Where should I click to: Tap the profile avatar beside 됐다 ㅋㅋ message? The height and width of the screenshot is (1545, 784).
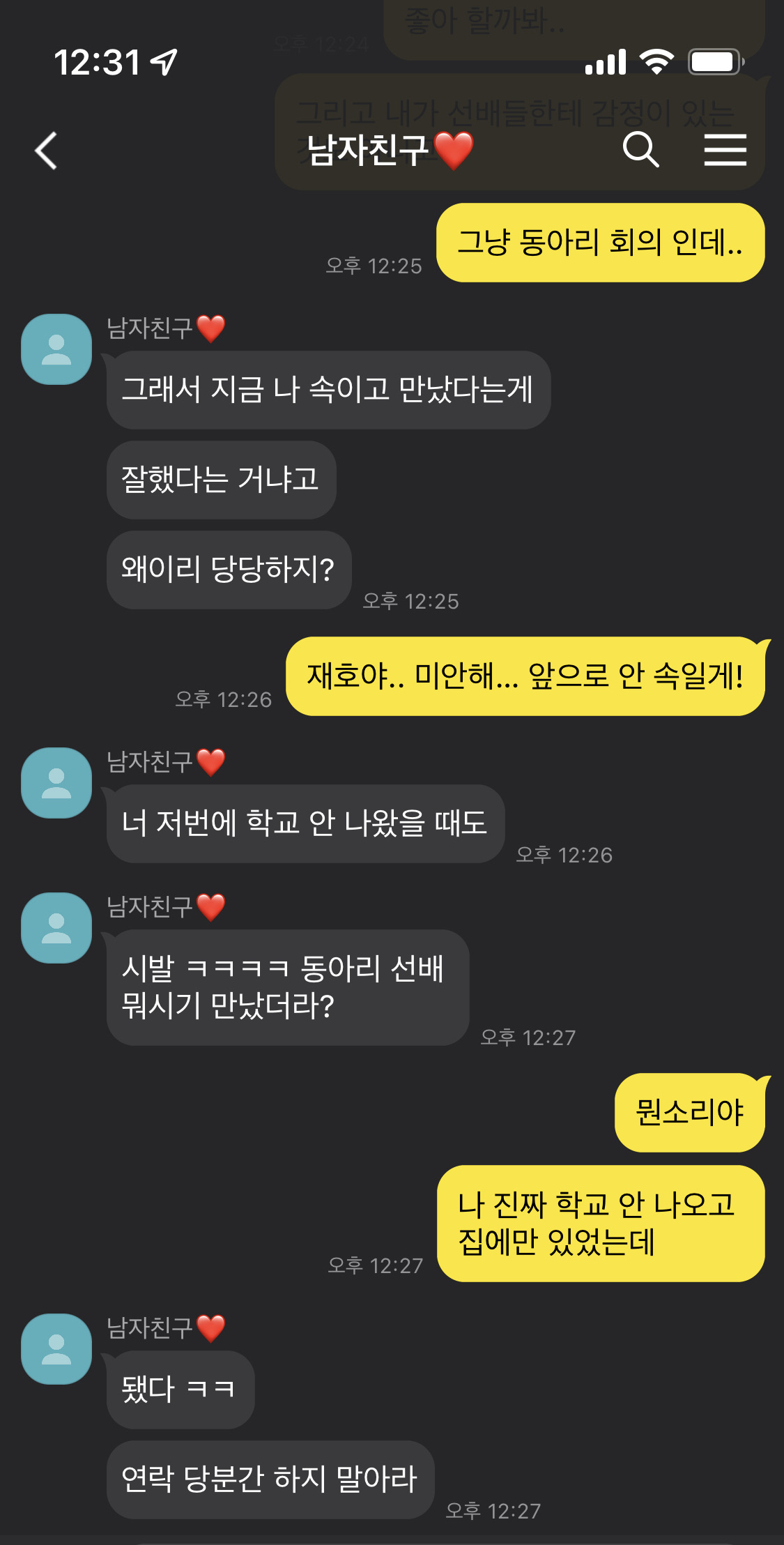56,1348
